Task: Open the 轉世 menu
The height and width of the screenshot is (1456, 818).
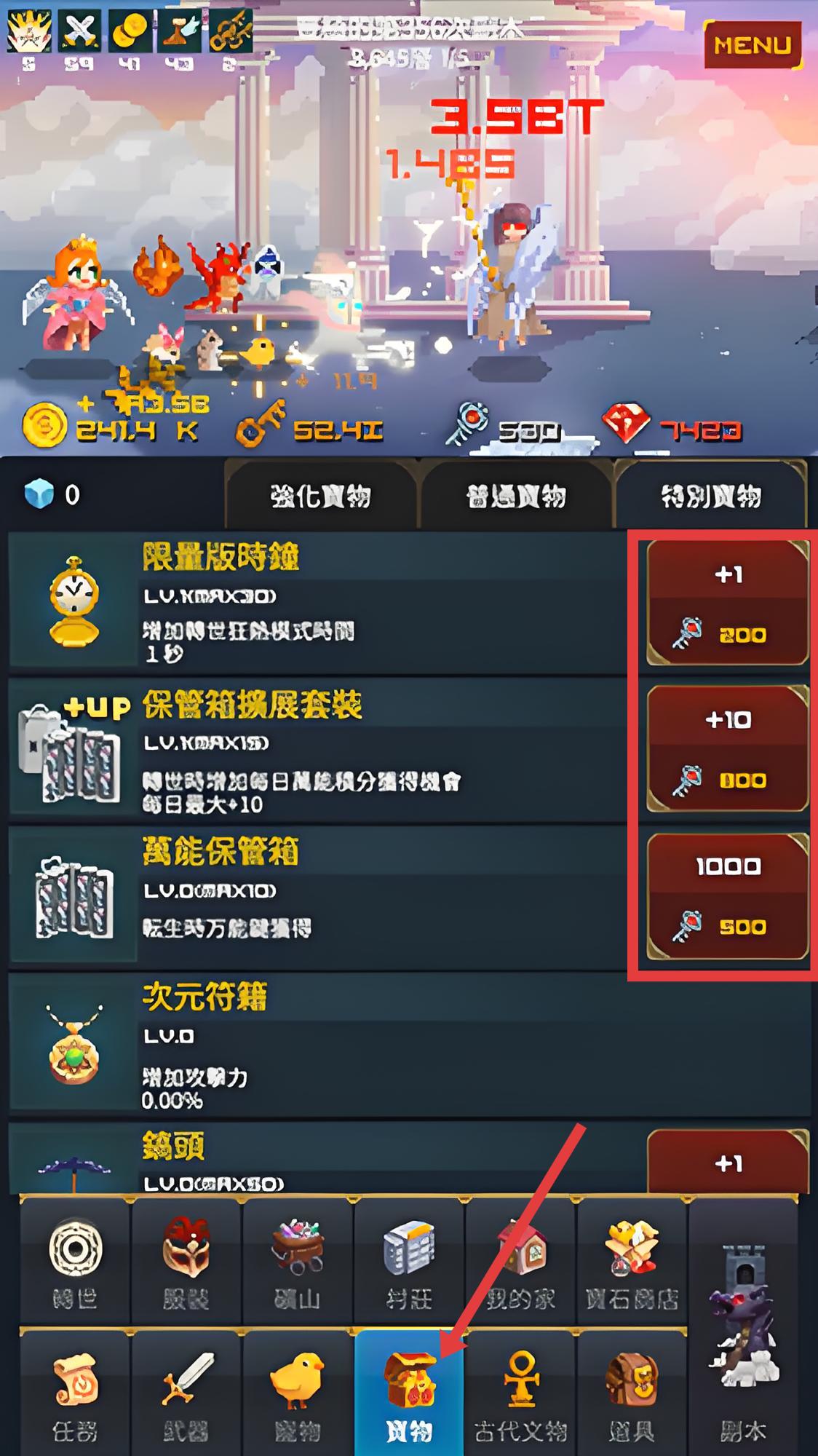Action: tap(74, 1262)
